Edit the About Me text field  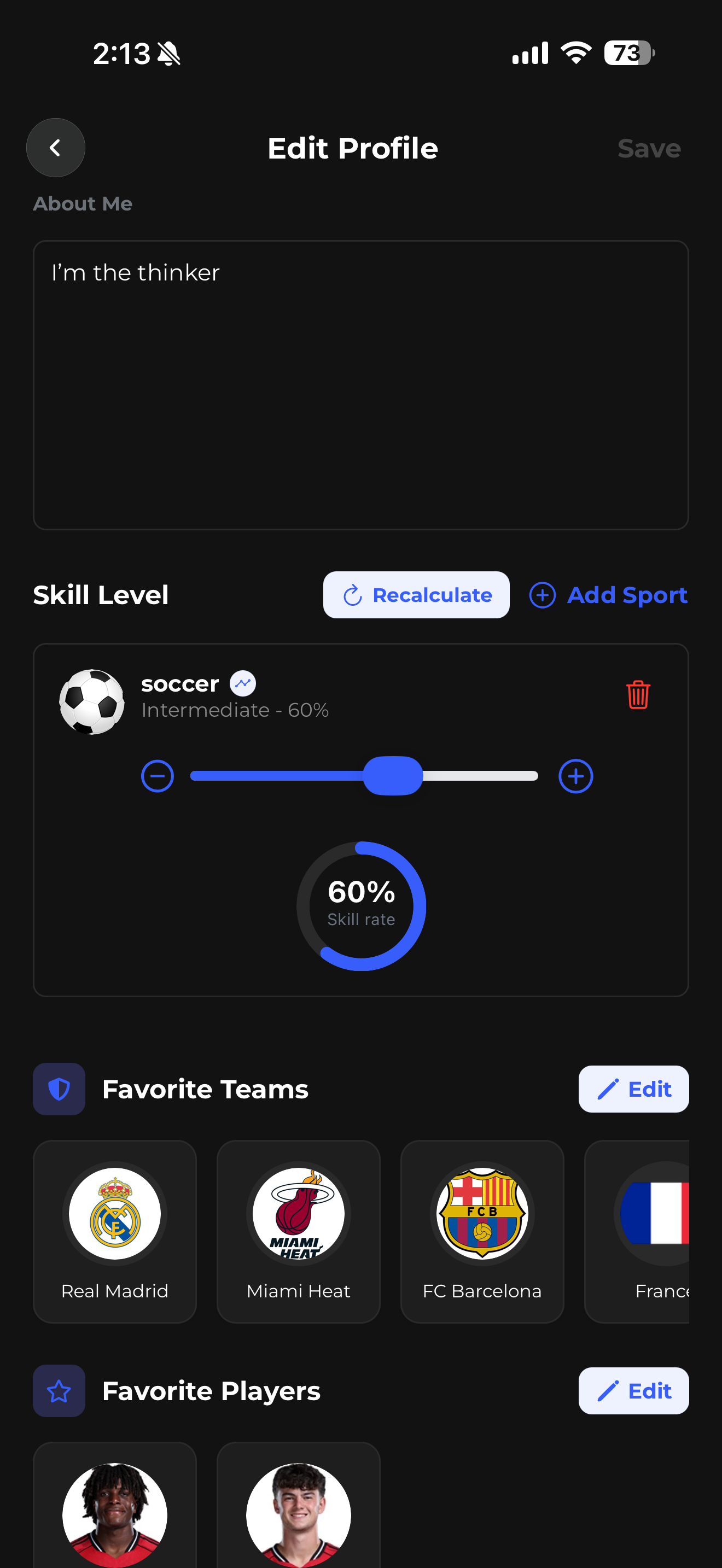tap(360, 385)
